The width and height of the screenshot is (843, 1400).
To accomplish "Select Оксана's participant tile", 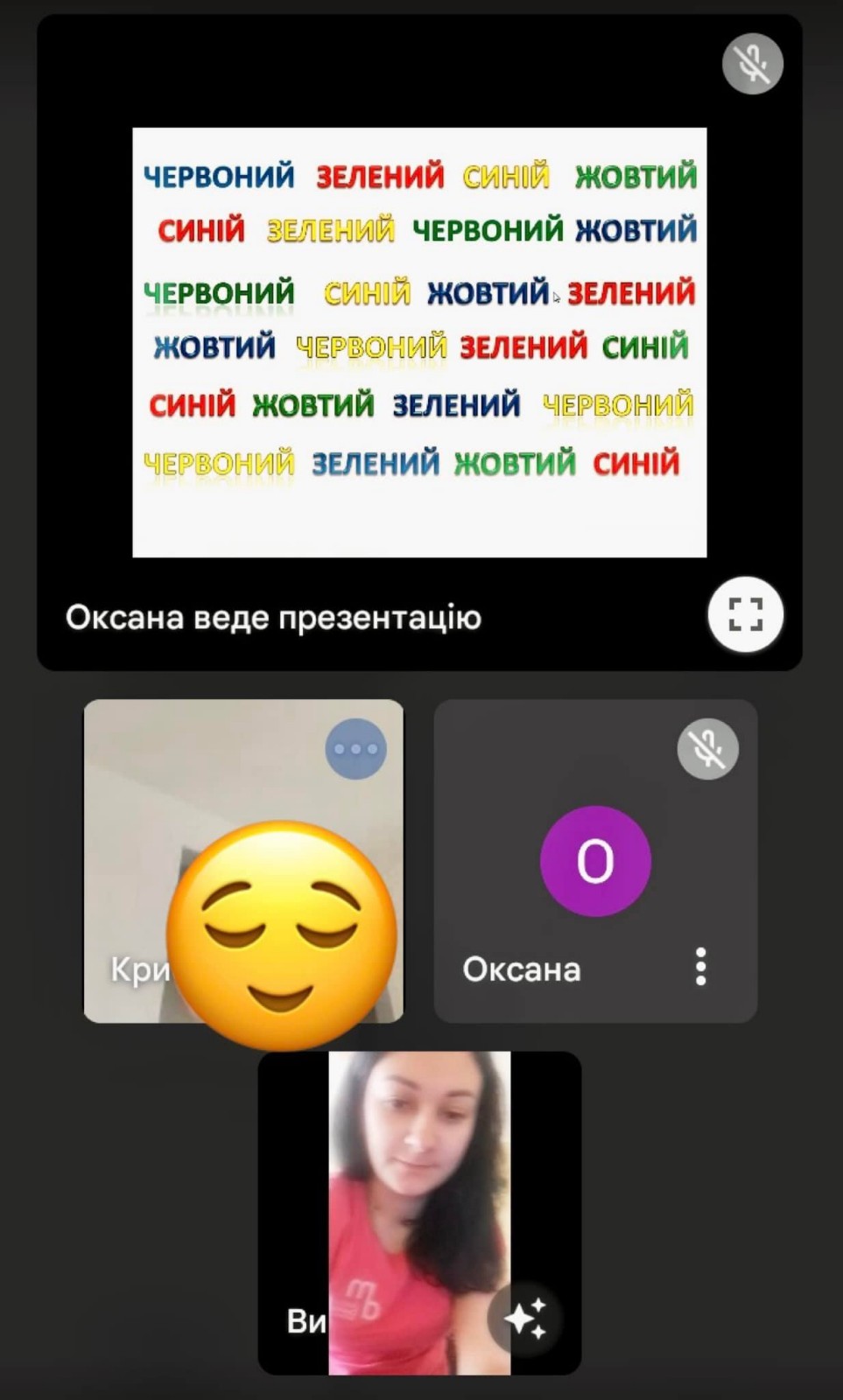I will coord(595,861).
